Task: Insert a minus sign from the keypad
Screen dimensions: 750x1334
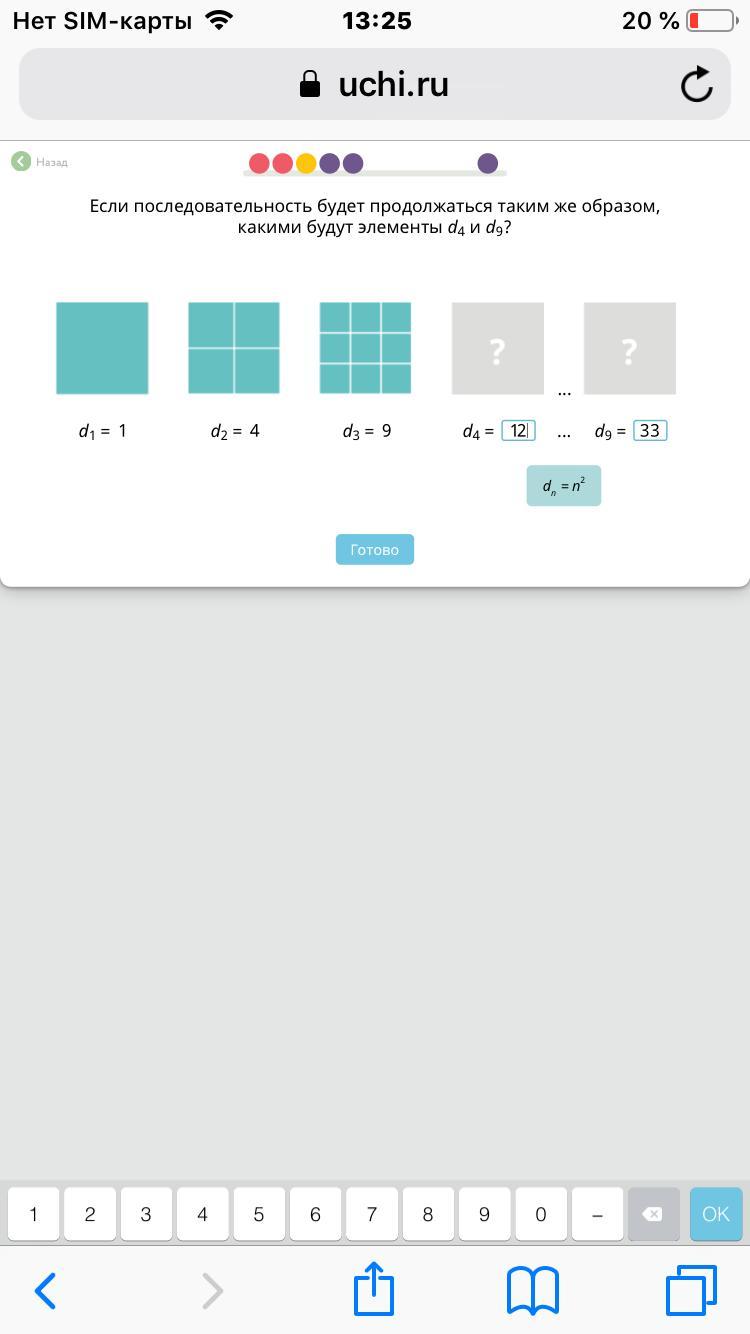Action: [597, 1214]
